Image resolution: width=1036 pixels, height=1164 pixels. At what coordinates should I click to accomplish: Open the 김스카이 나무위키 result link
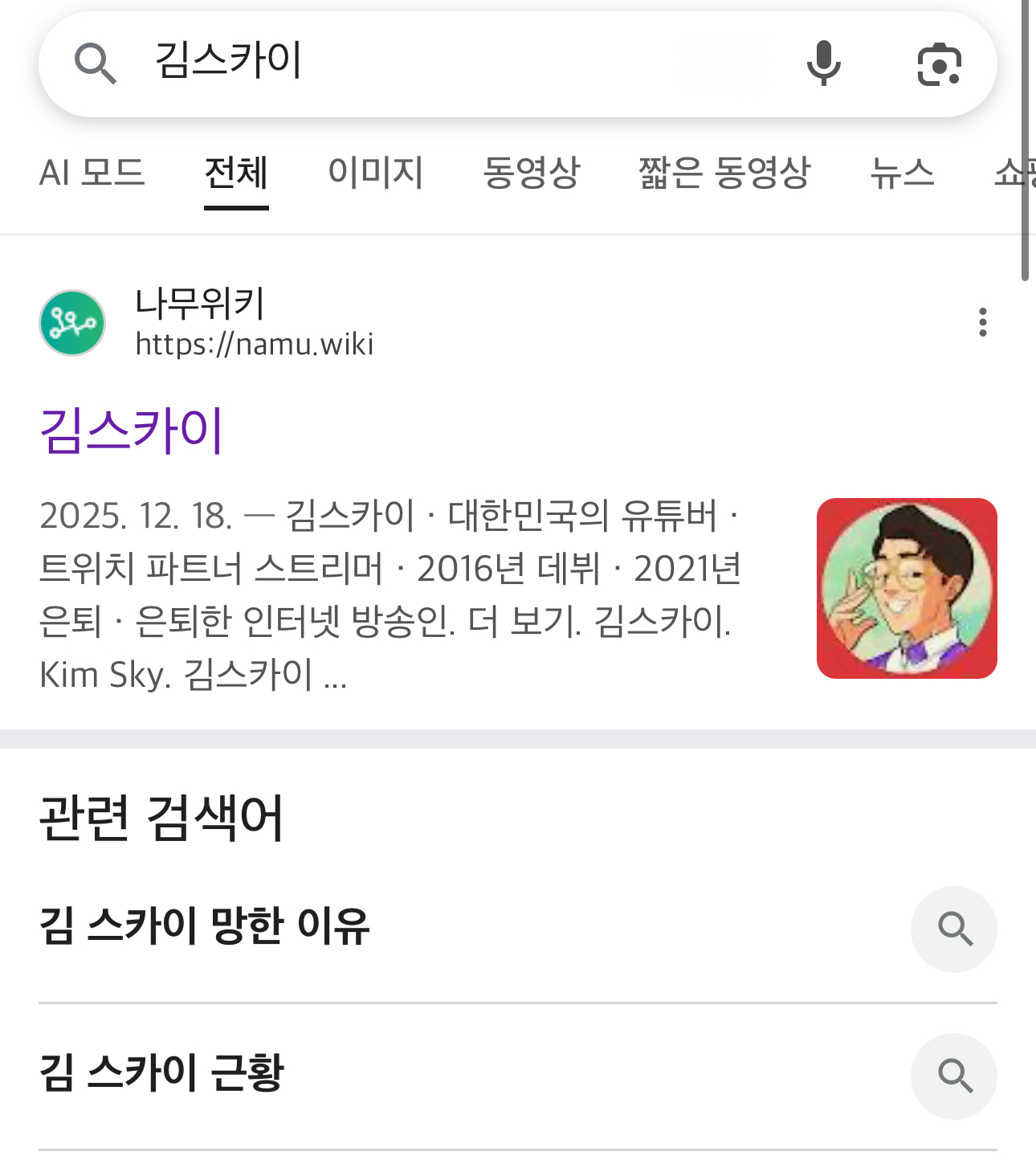click(132, 431)
